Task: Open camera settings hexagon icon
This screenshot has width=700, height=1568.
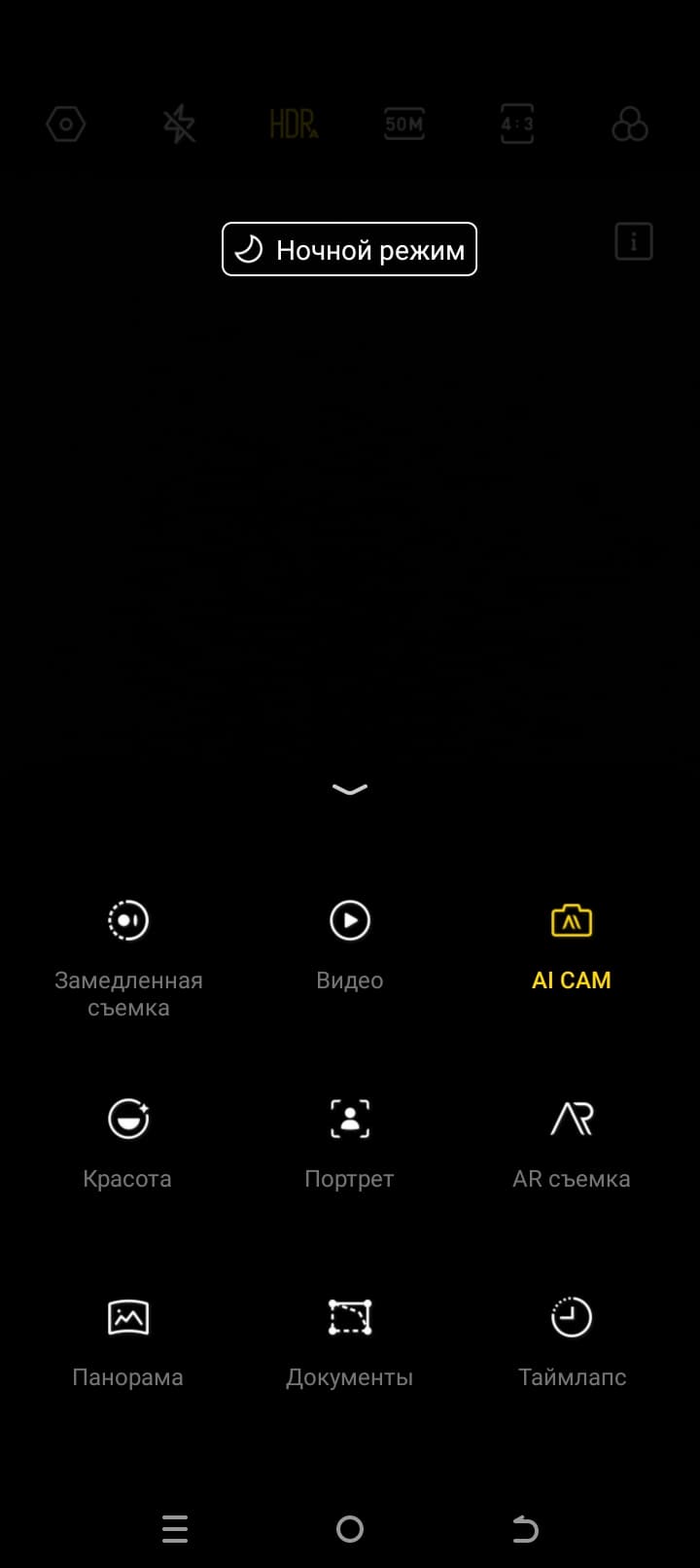Action: [x=66, y=125]
